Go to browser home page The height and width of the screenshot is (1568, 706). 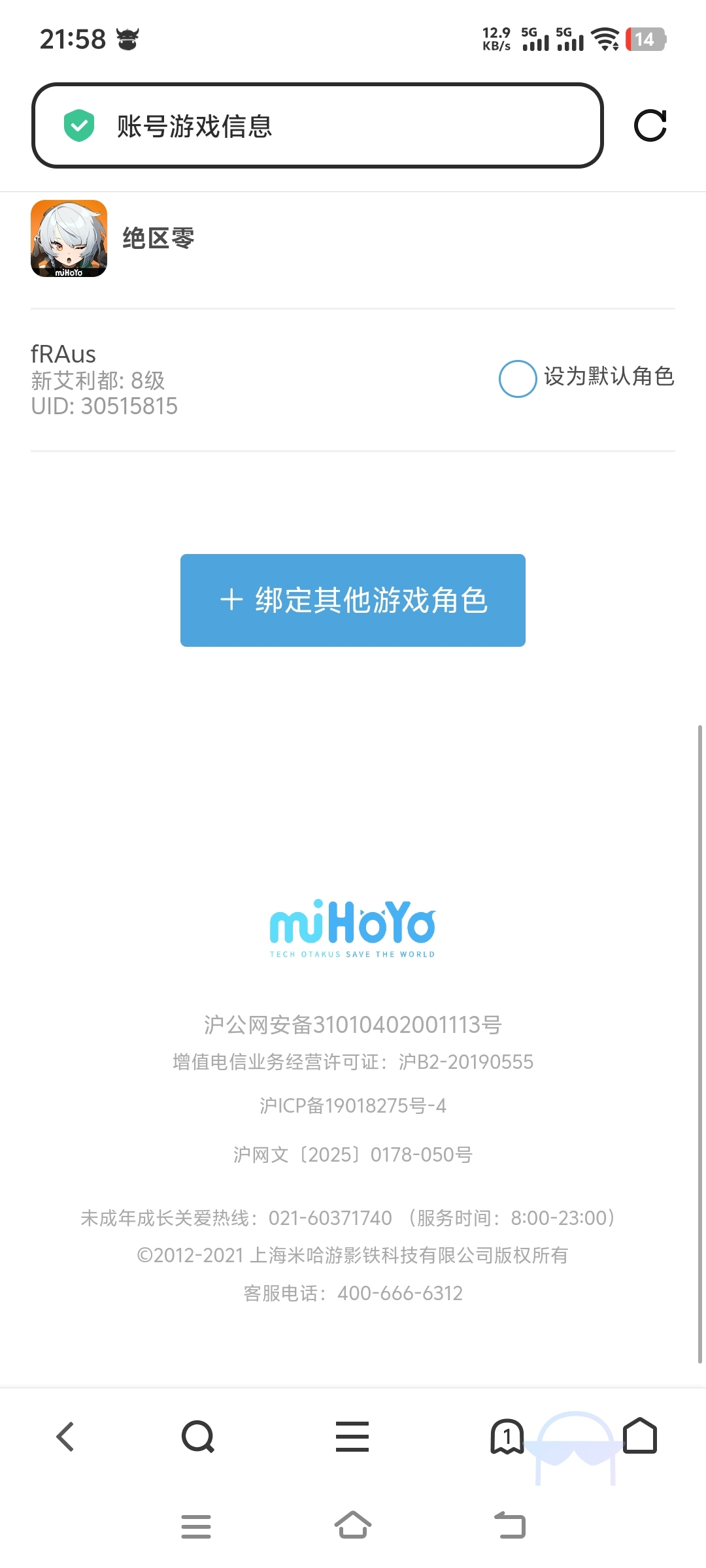639,1435
